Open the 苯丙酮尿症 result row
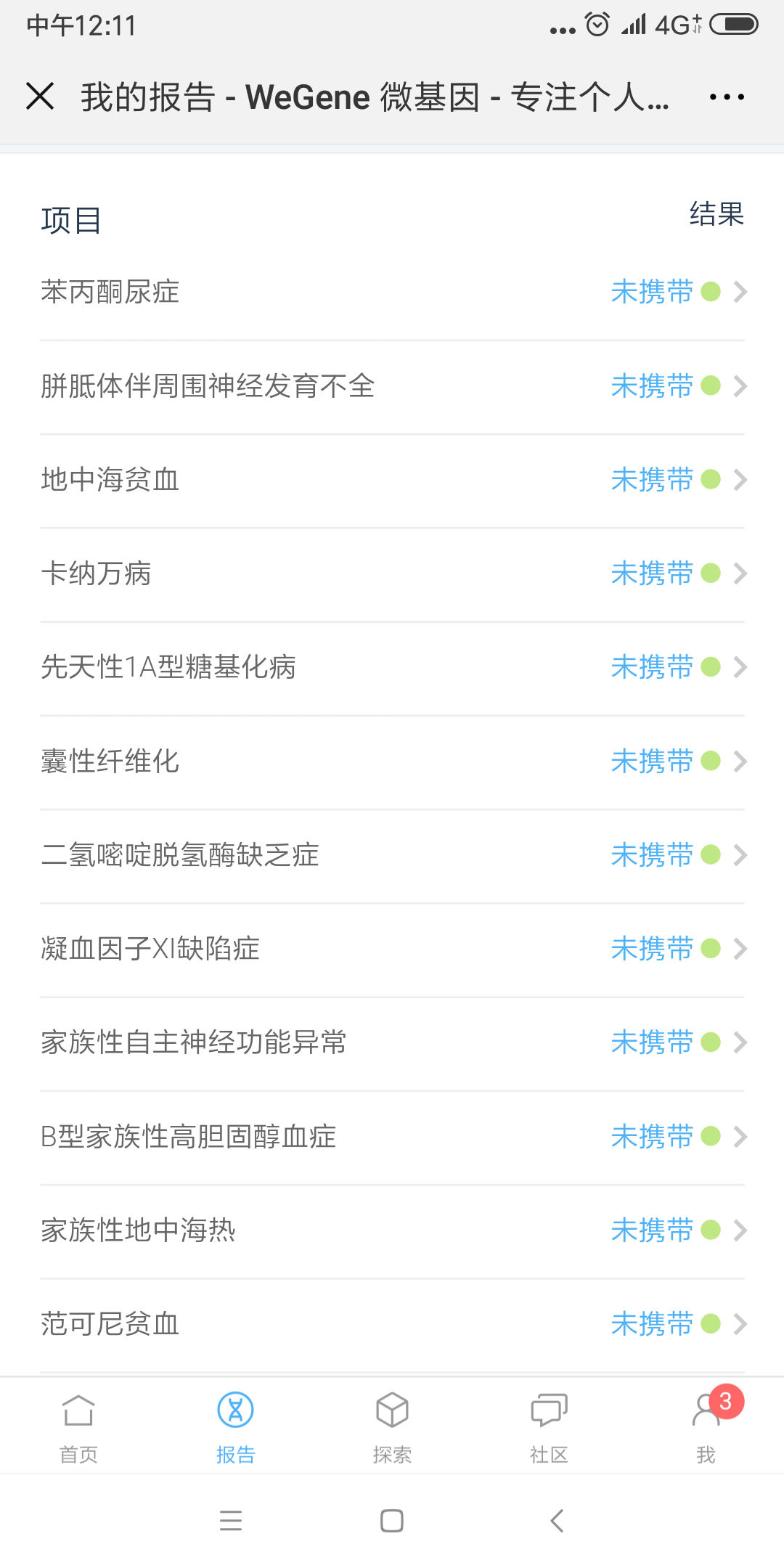The width and height of the screenshot is (784, 1568). [x=392, y=293]
